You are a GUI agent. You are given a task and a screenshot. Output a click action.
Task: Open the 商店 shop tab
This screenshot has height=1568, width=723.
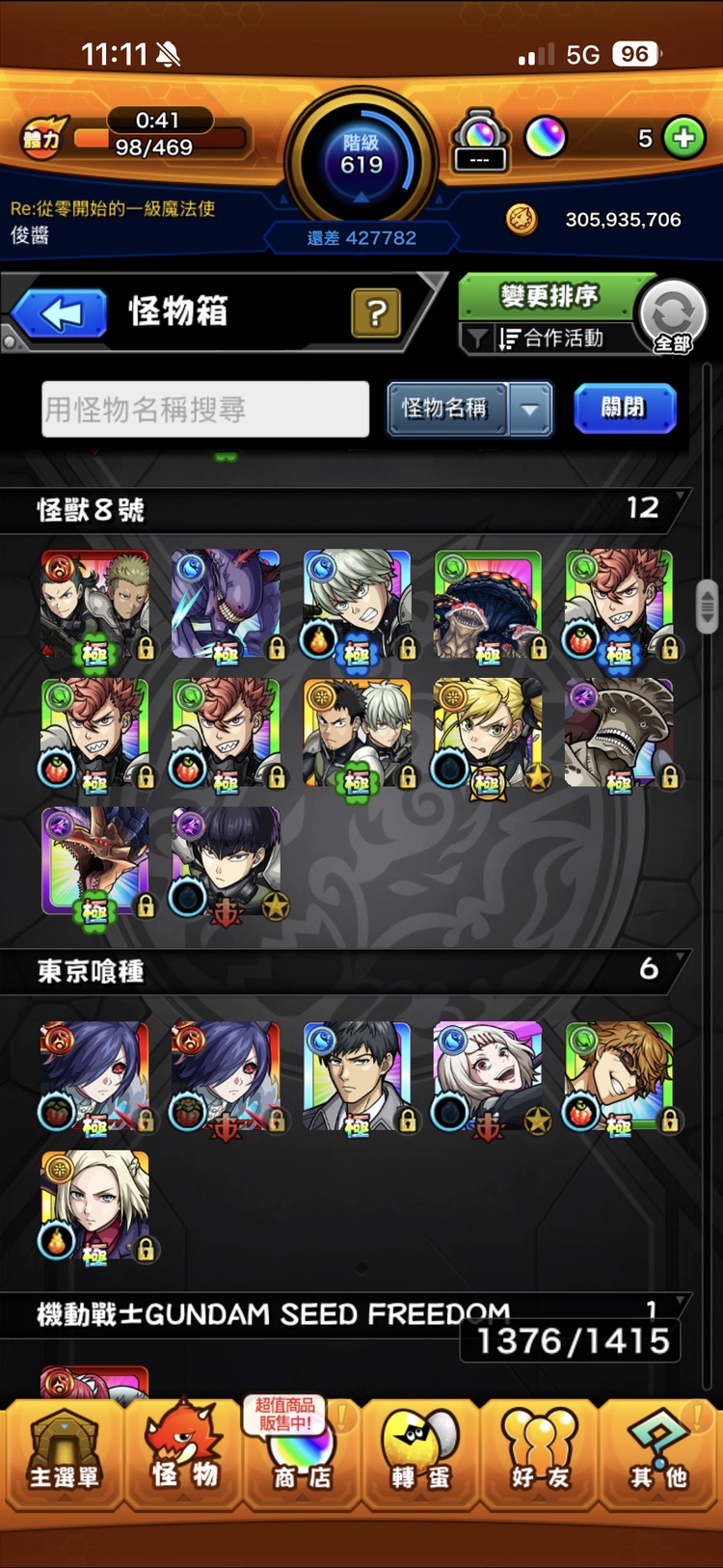[302, 1456]
